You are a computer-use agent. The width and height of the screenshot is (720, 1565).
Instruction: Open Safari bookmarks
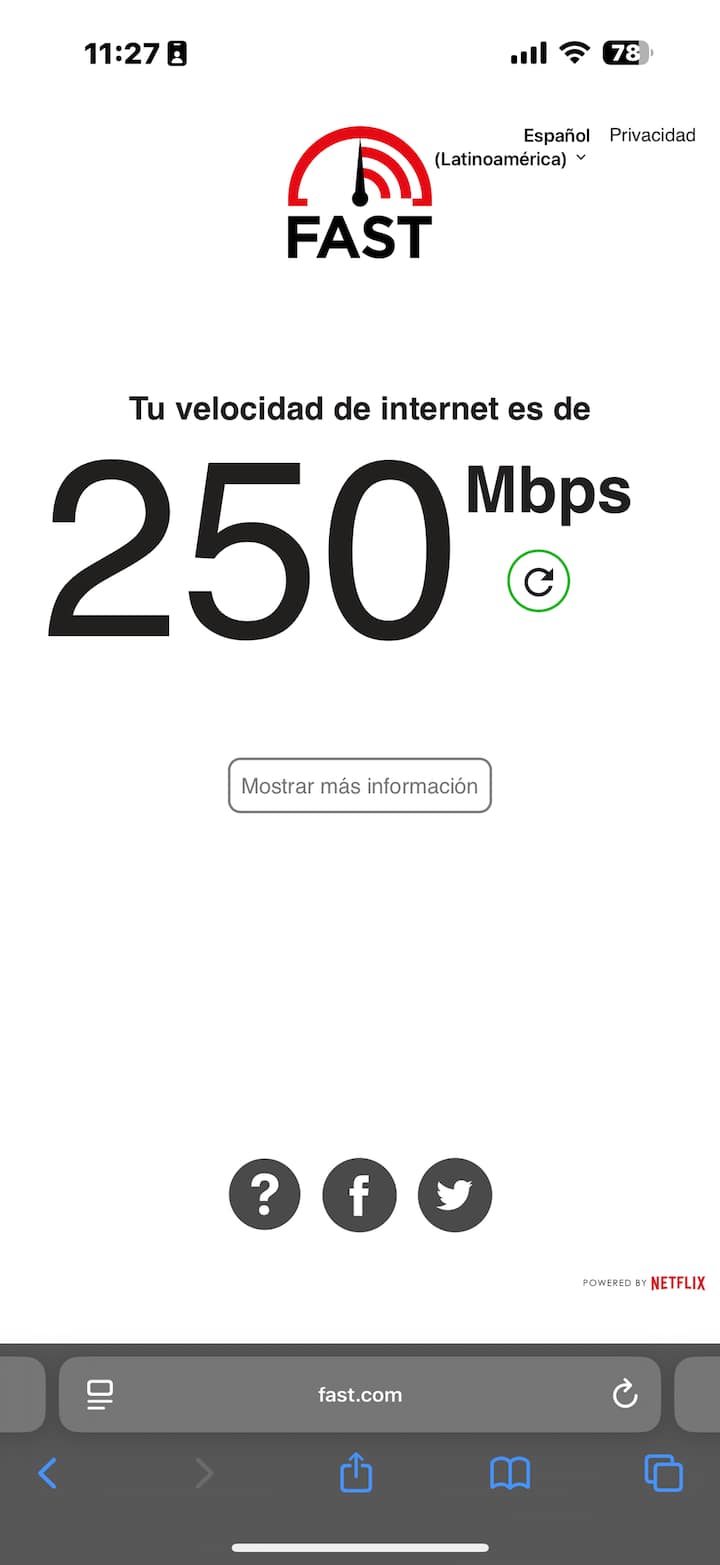510,1473
